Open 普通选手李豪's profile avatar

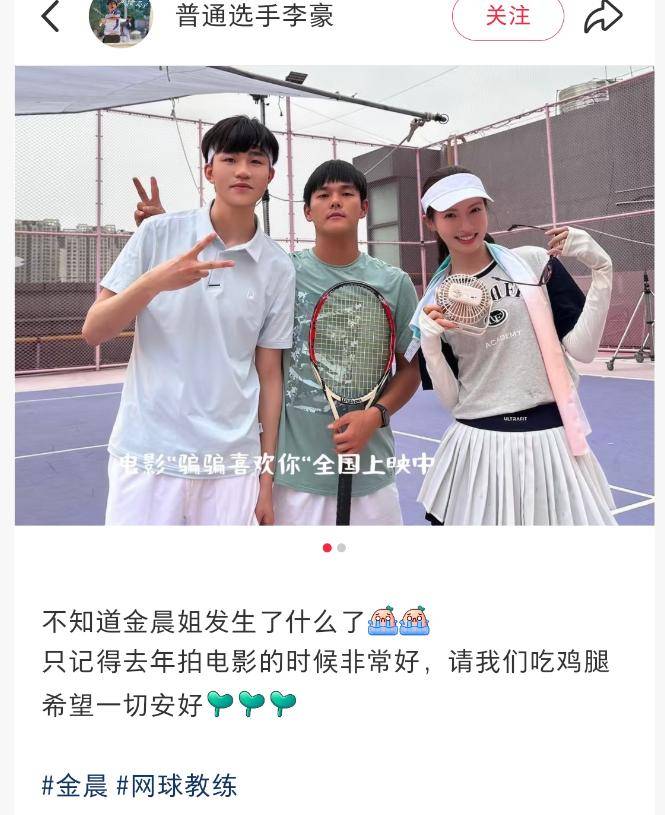pos(120,18)
